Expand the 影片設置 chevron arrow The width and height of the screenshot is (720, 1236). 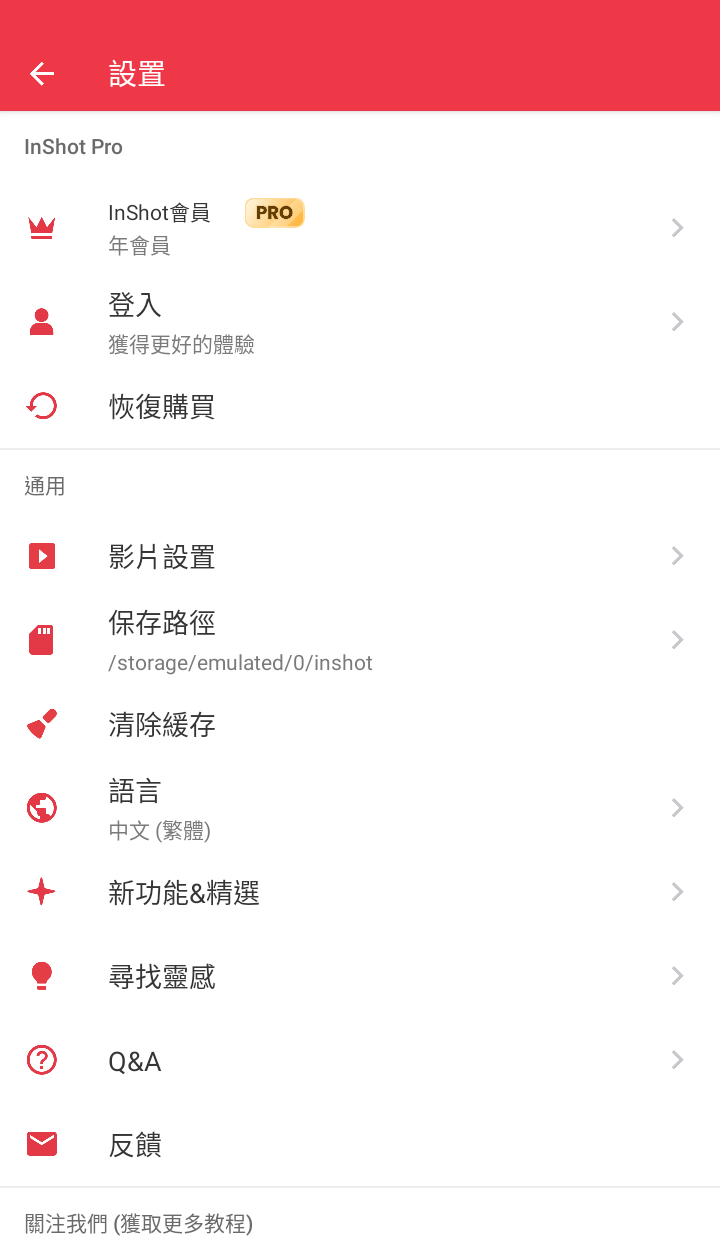(677, 556)
